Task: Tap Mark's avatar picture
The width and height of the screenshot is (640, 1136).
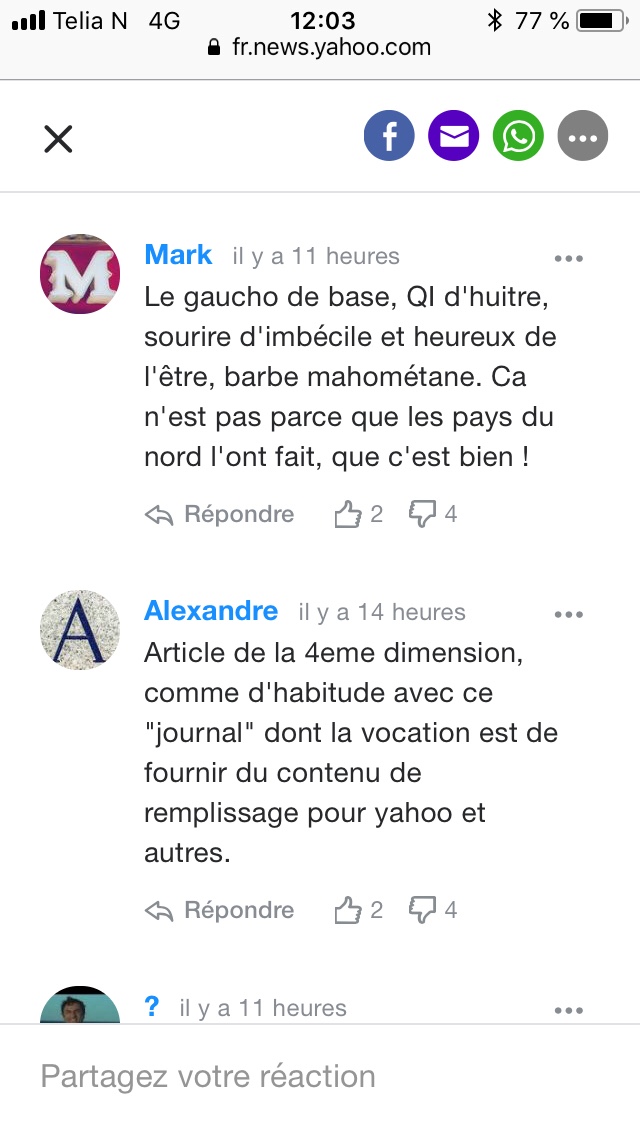Action: click(80, 274)
